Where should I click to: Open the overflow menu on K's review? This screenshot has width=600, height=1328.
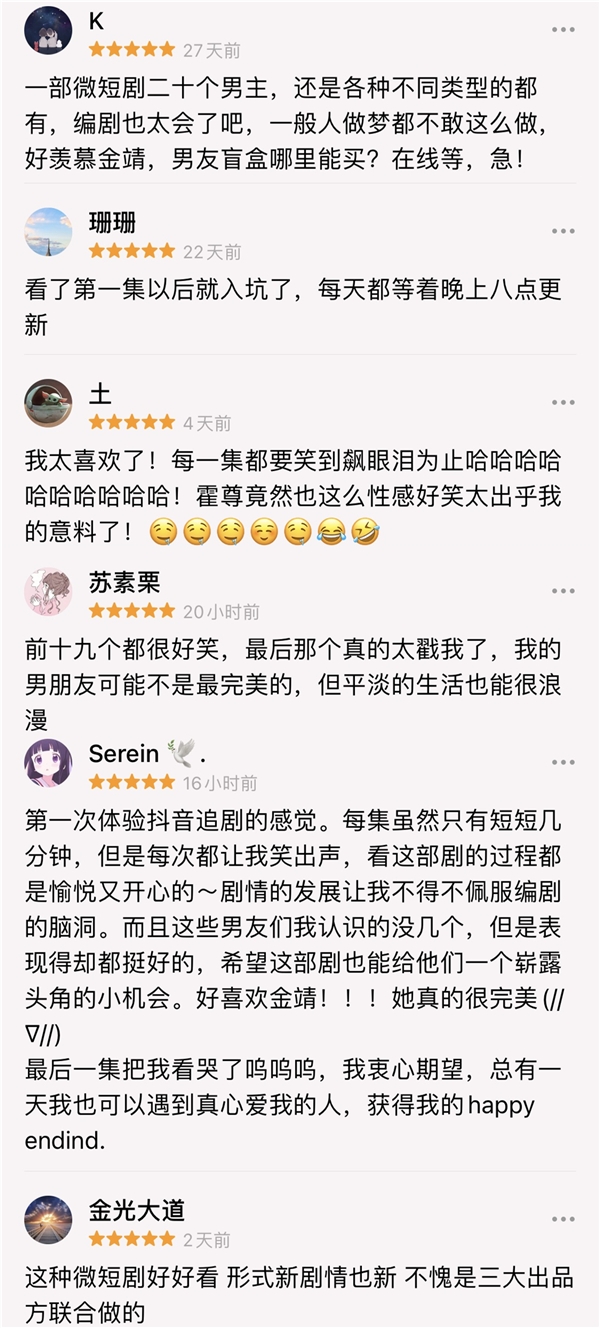pos(563,30)
